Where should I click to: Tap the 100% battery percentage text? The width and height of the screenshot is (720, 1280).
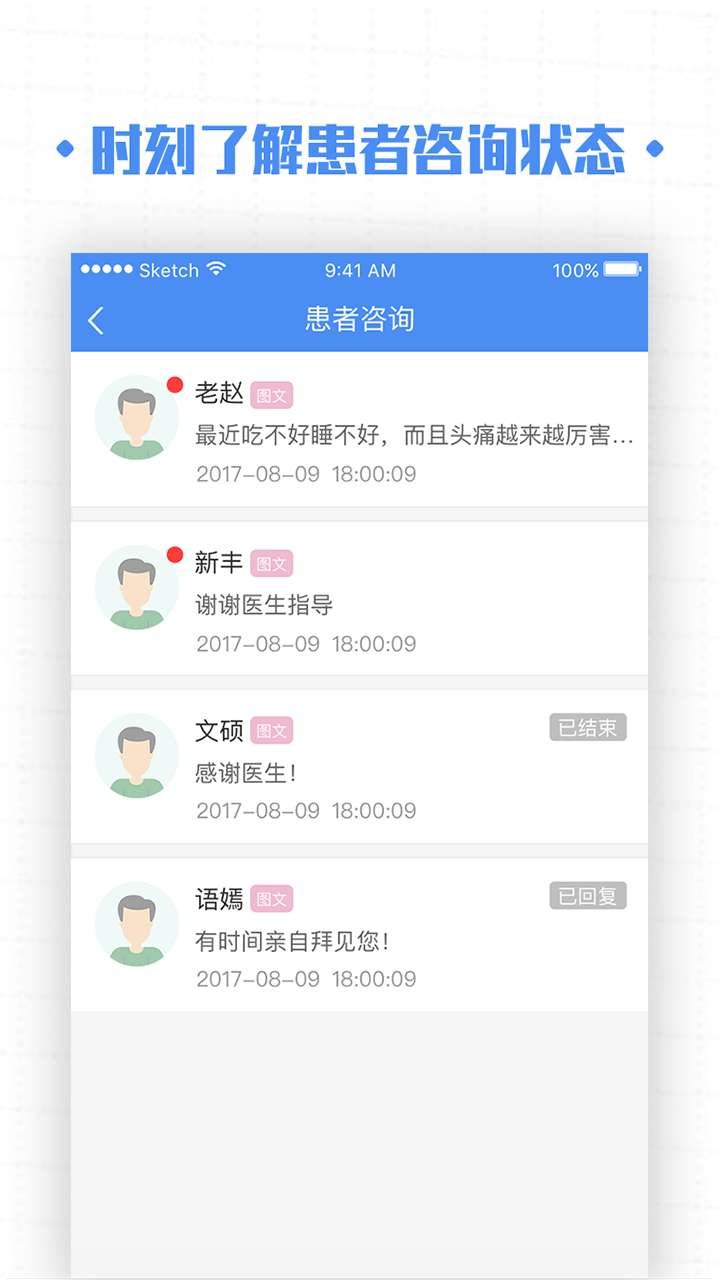[578, 269]
